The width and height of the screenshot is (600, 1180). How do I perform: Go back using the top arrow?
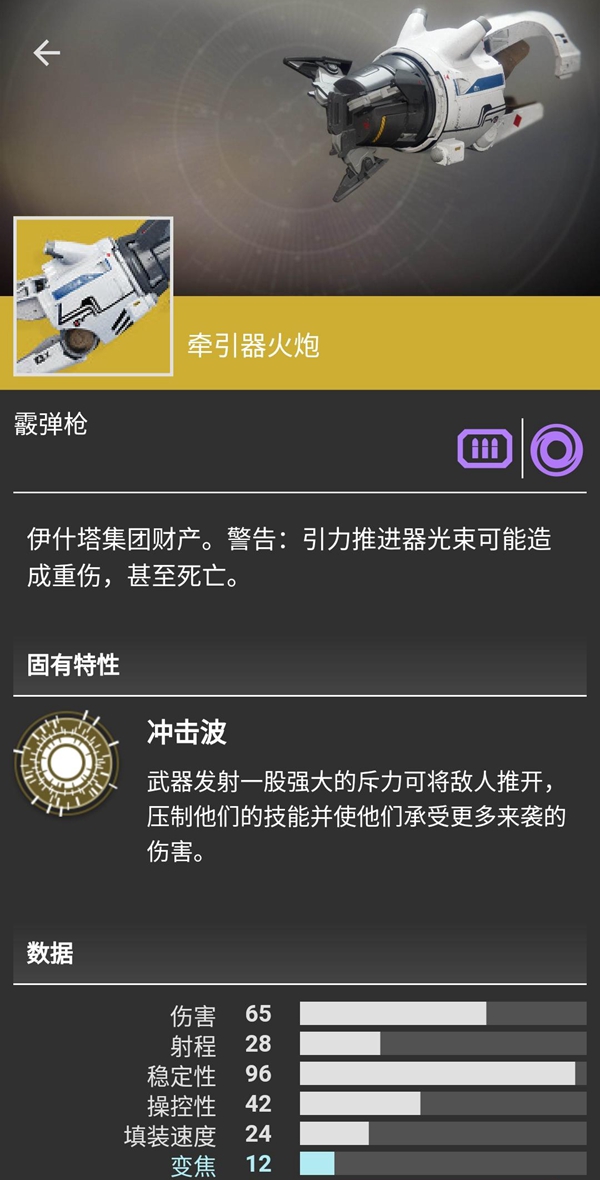[46, 53]
